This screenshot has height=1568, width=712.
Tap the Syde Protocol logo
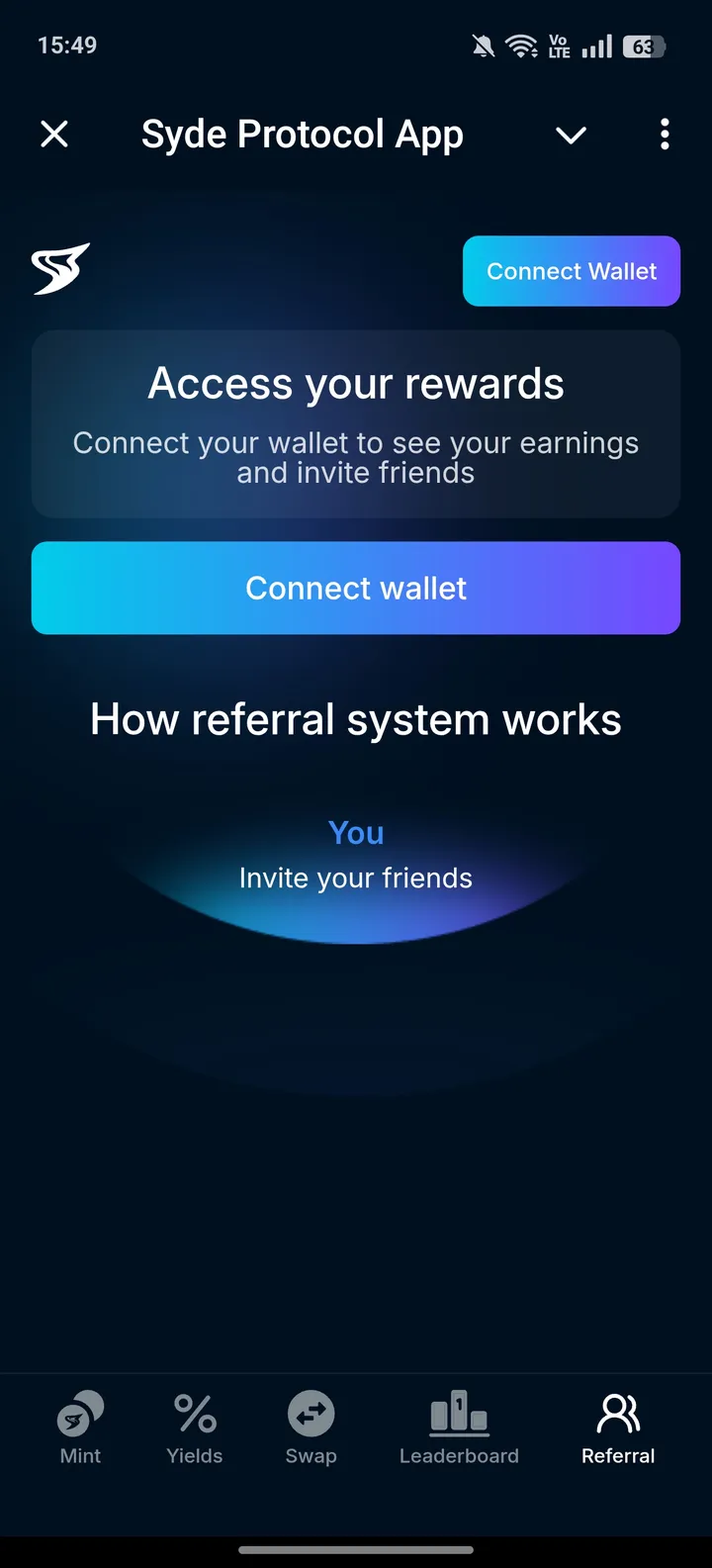click(x=59, y=269)
